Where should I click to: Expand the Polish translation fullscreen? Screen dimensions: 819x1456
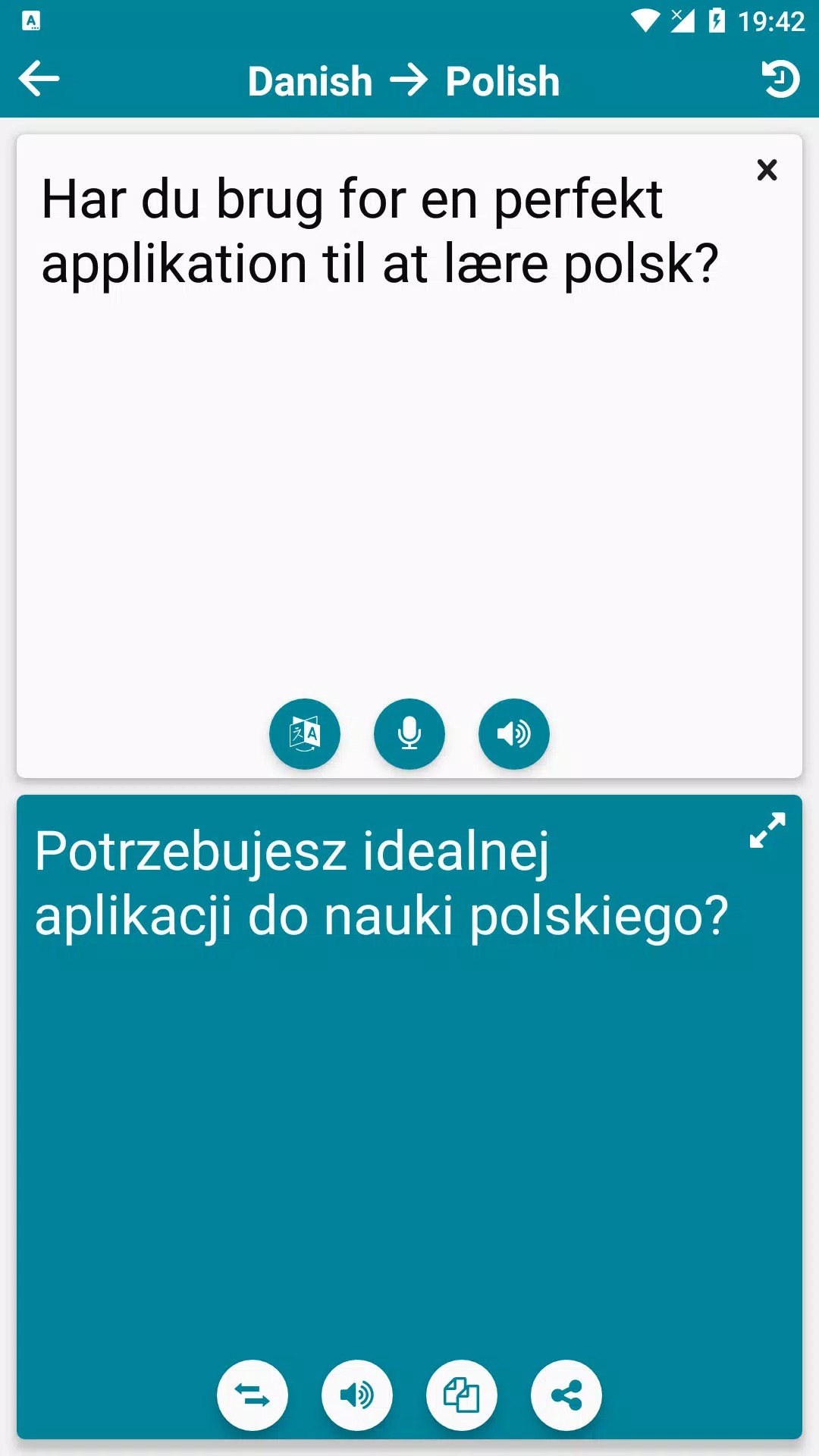click(767, 830)
